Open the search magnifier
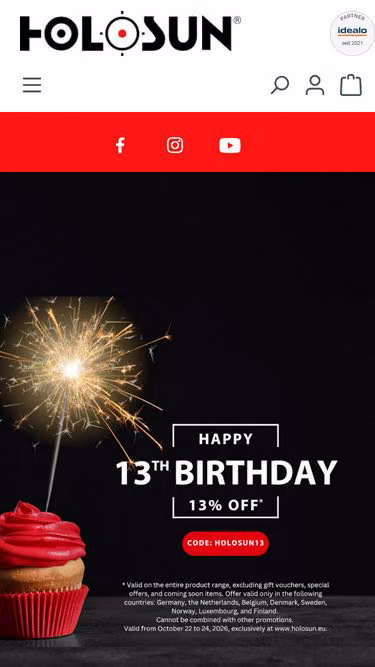The width and height of the screenshot is (375, 667). click(x=280, y=85)
